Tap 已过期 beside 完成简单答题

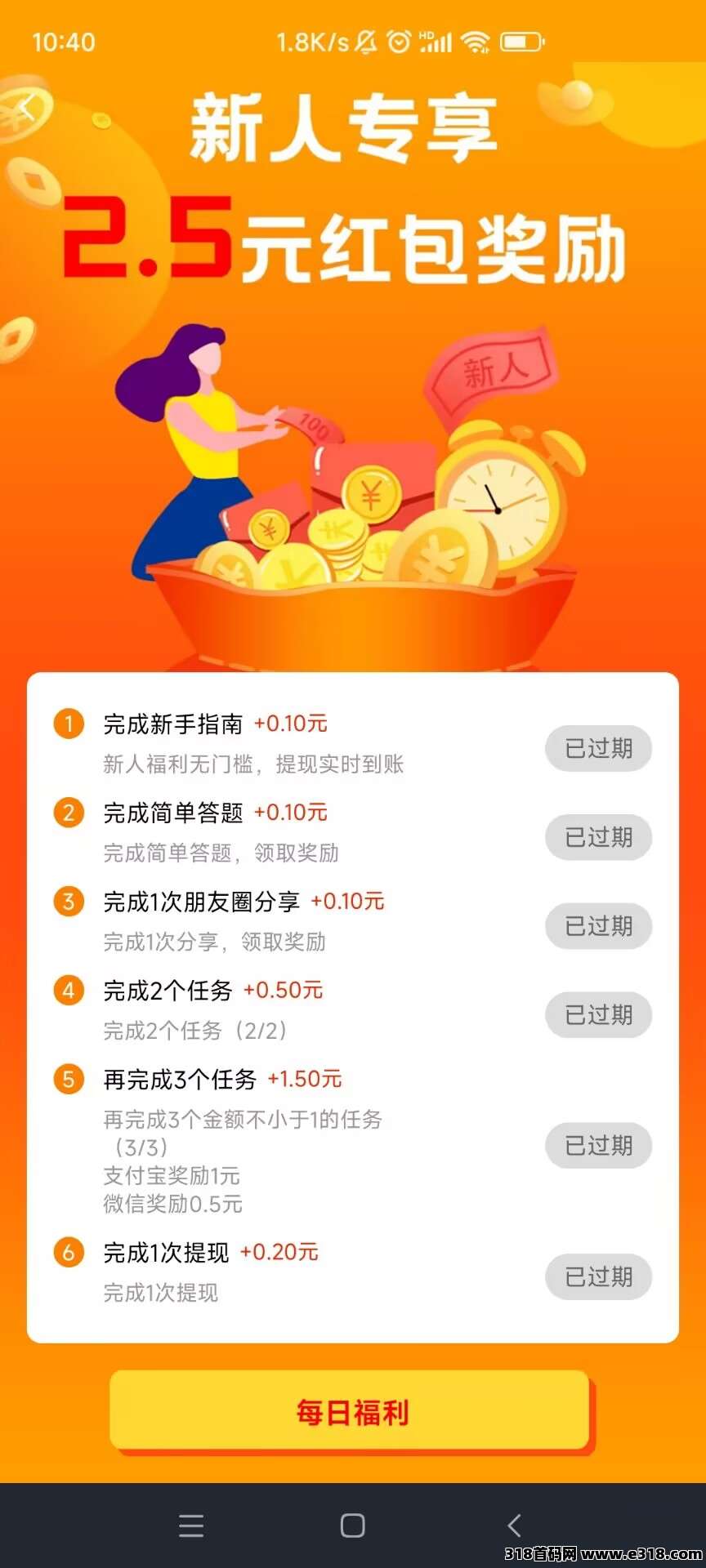[598, 837]
